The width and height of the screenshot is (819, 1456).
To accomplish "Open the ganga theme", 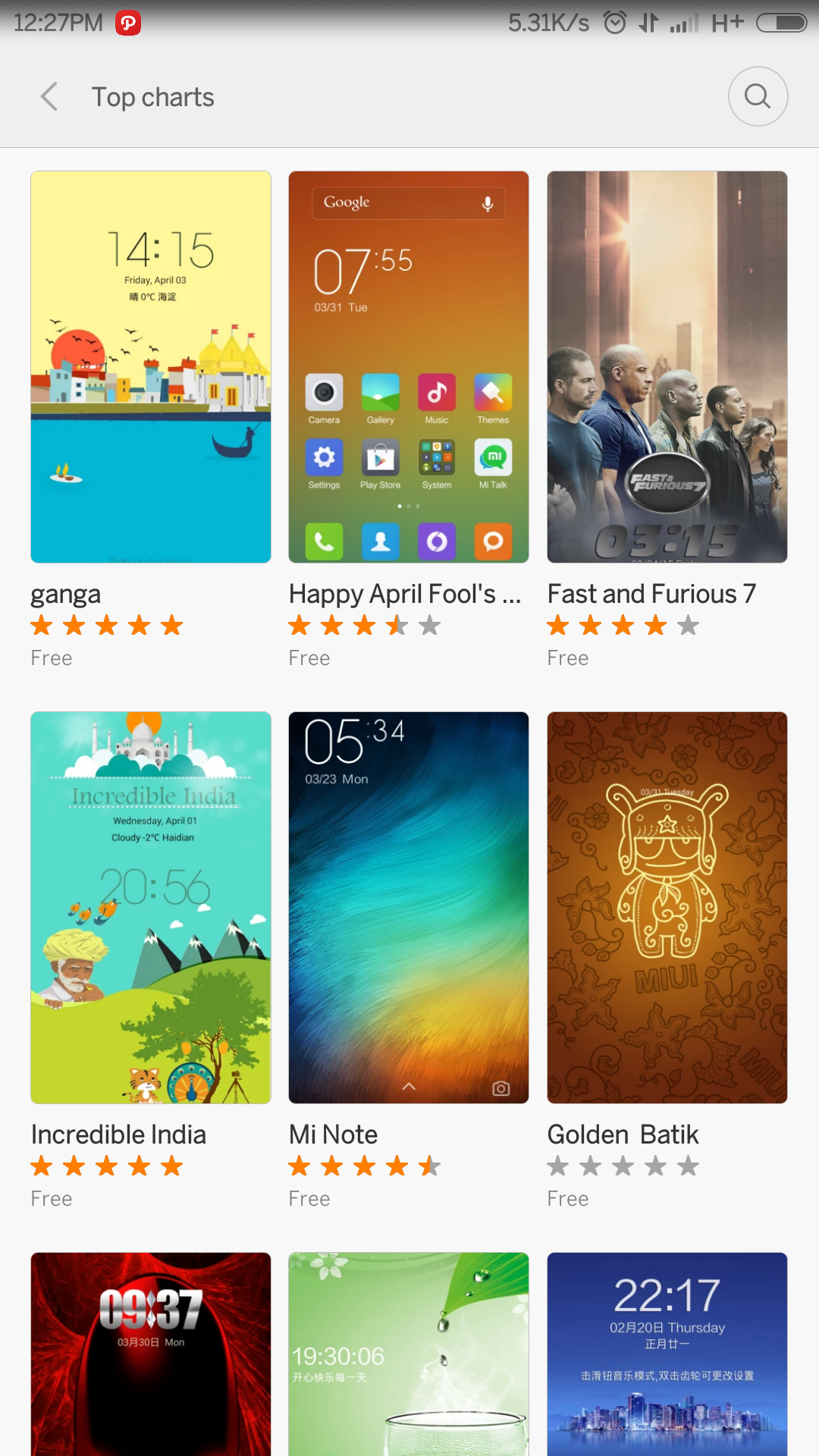I will [x=151, y=367].
